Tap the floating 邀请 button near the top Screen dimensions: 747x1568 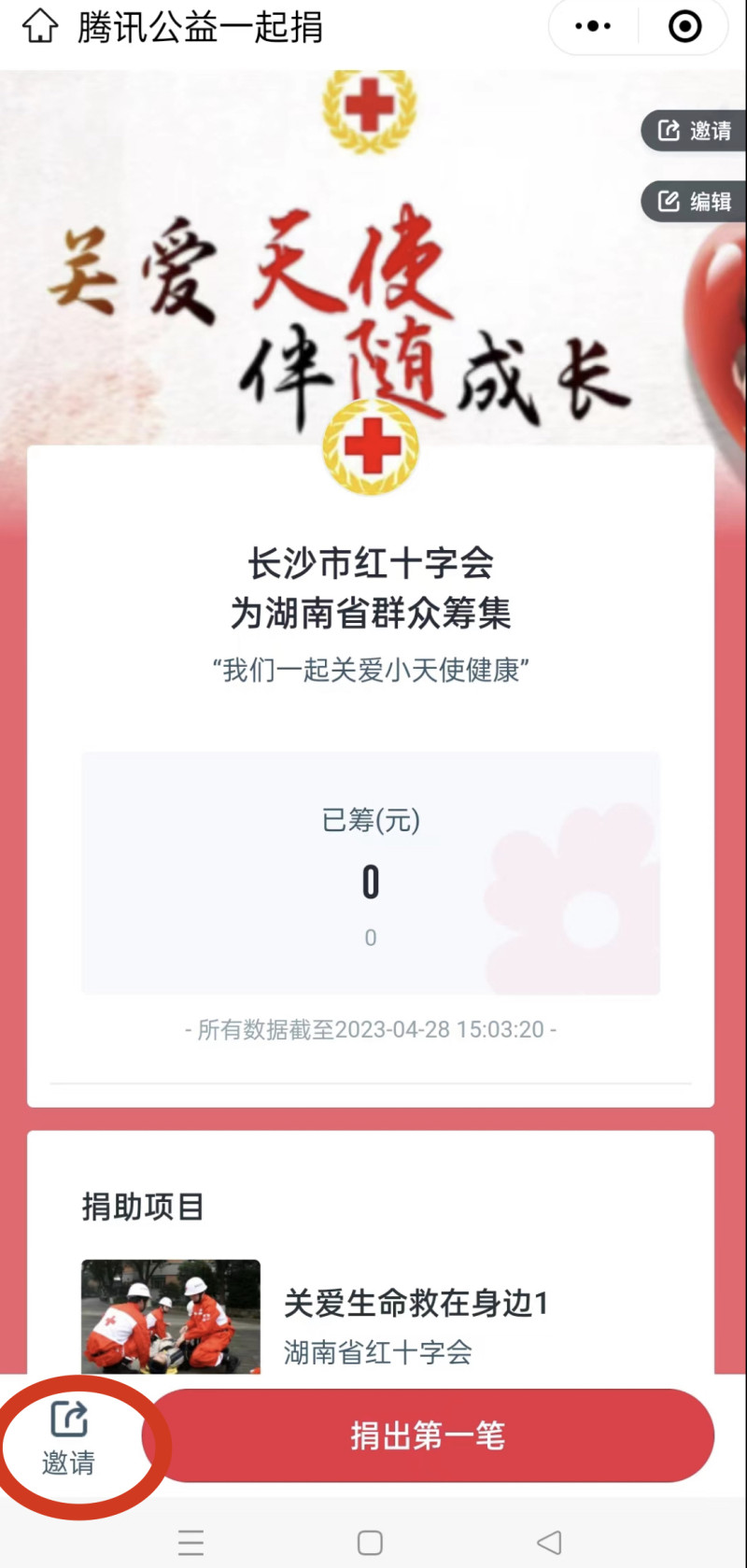point(694,131)
